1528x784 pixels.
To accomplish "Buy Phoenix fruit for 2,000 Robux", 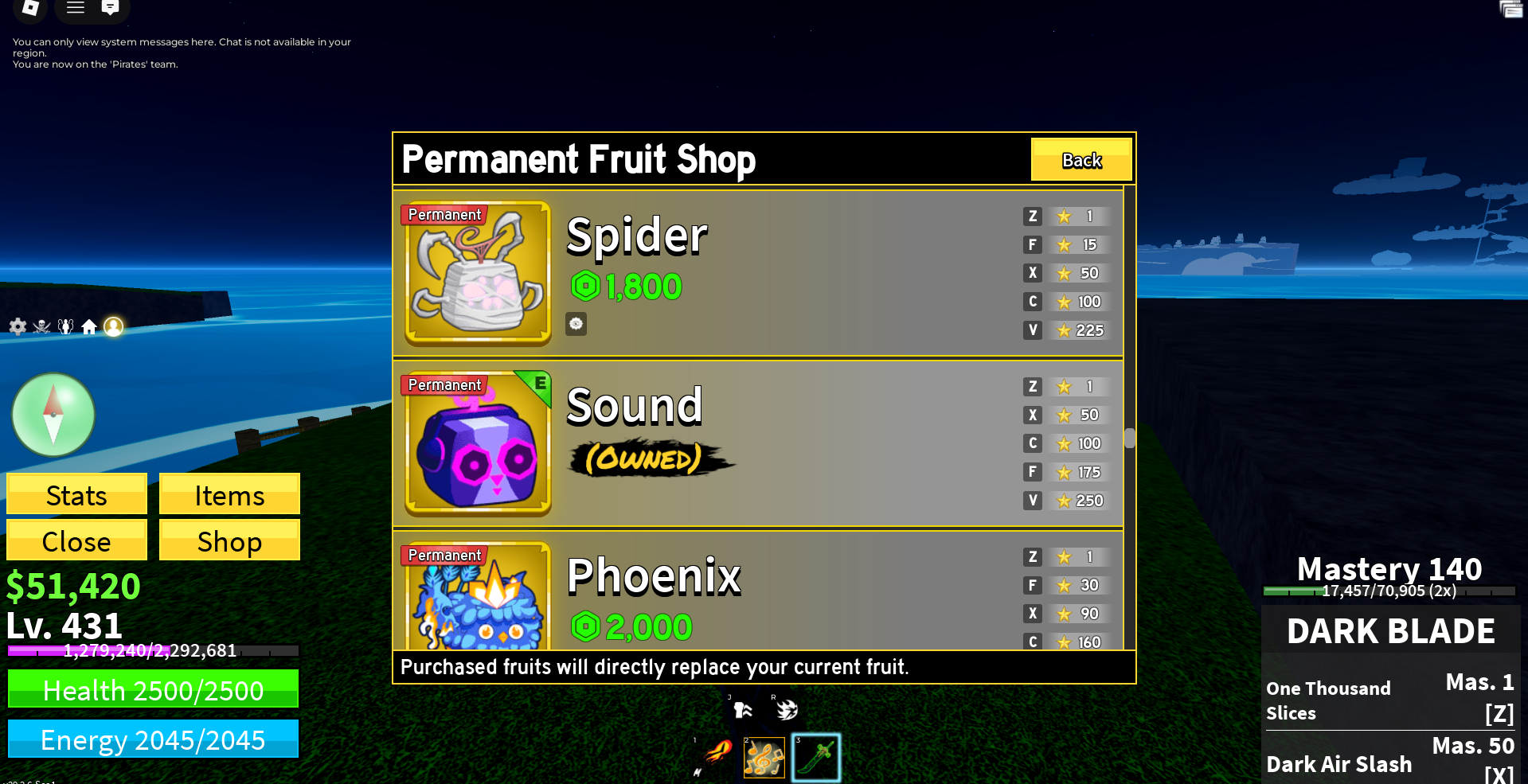I will [631, 627].
